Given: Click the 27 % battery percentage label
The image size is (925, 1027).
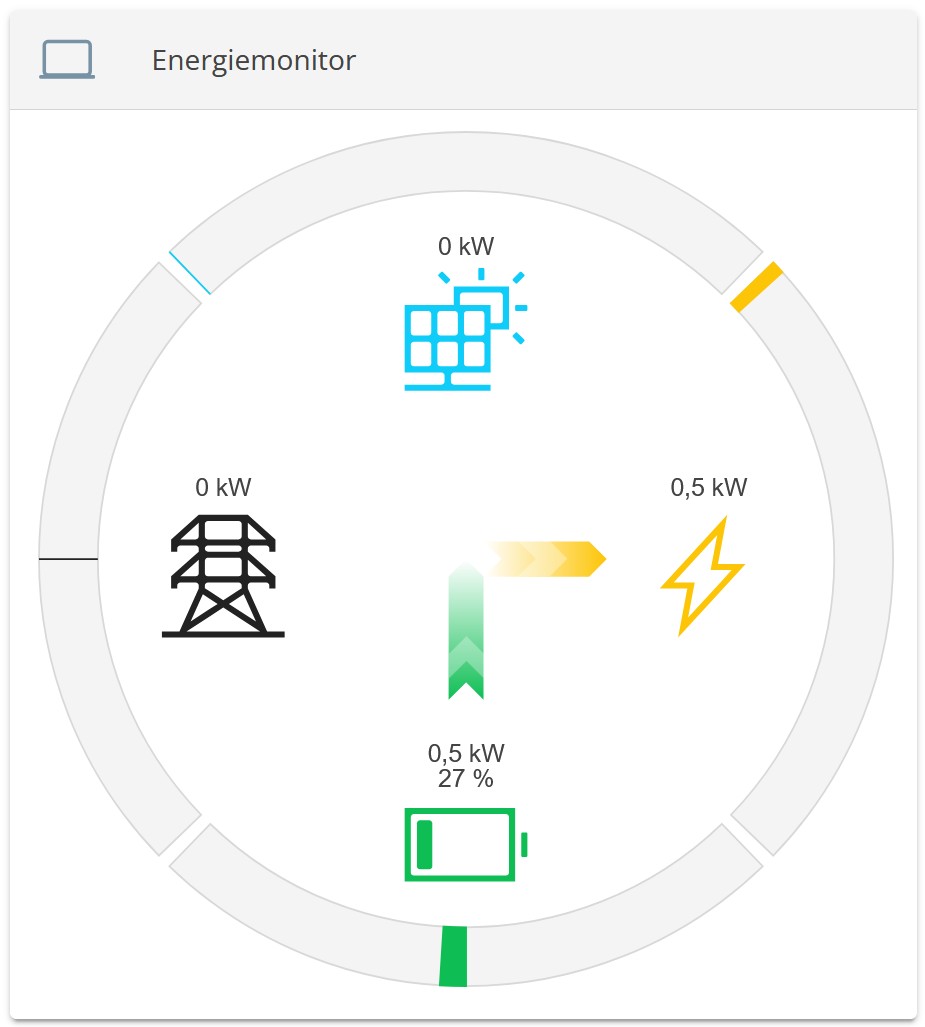Looking at the screenshot, I should tap(464, 778).
